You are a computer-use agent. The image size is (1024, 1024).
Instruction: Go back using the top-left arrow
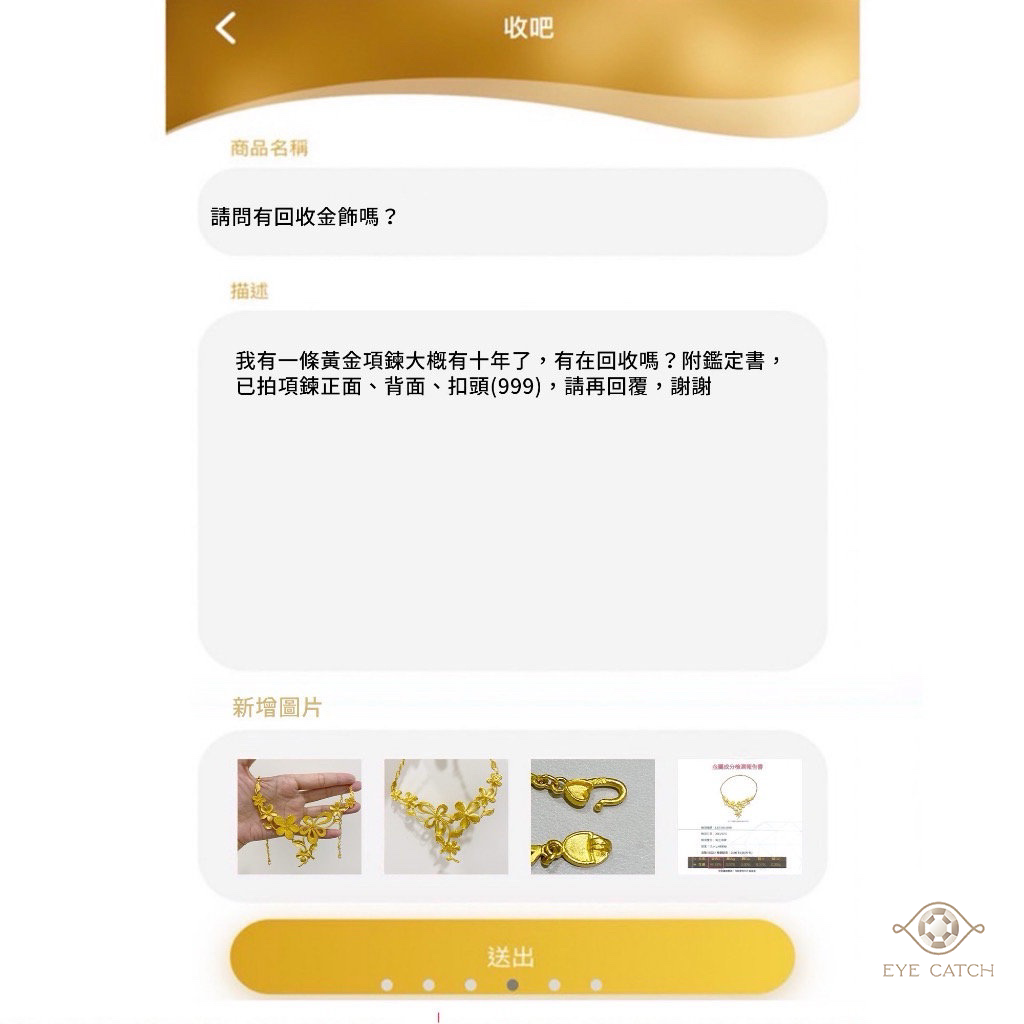tap(227, 28)
